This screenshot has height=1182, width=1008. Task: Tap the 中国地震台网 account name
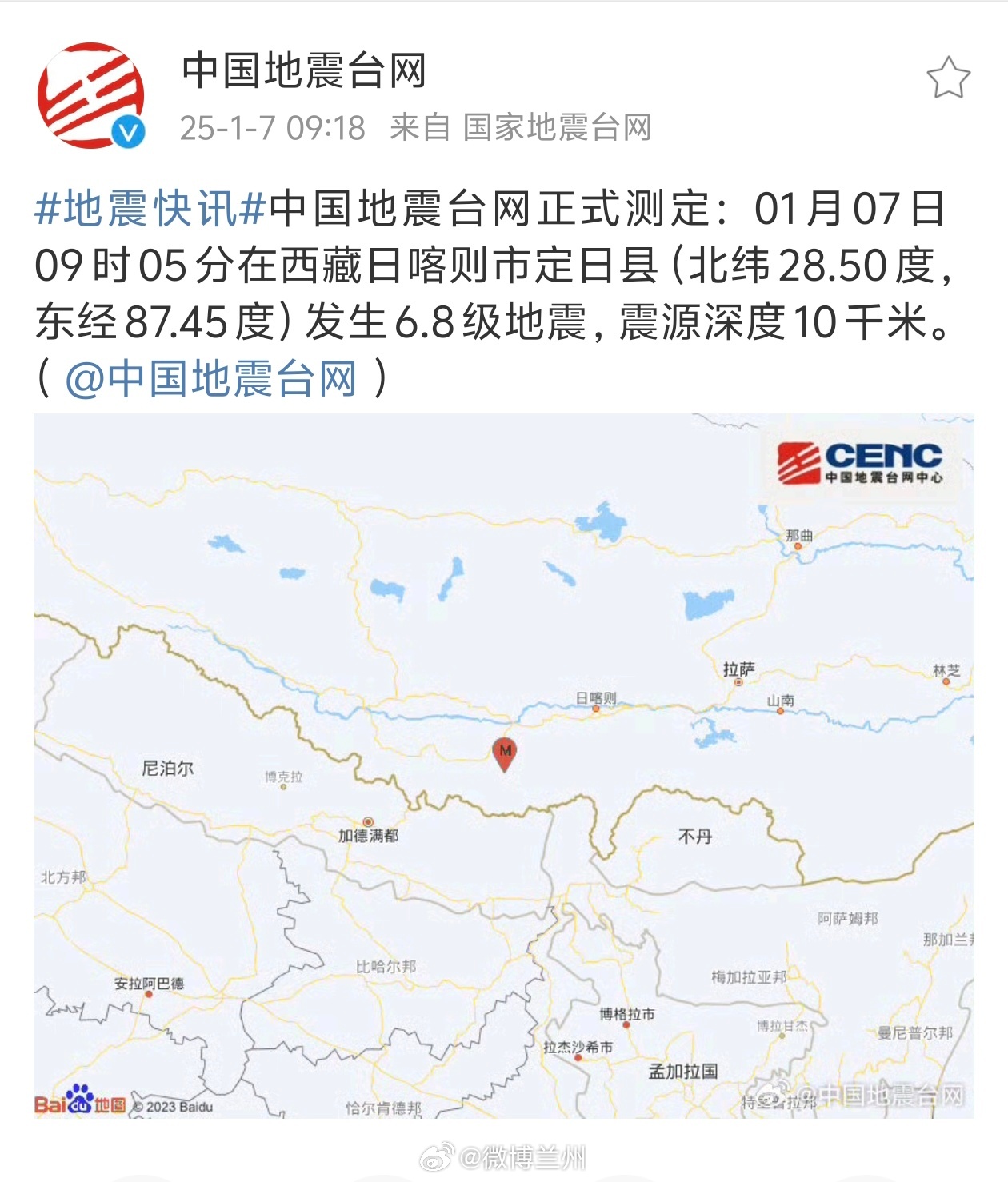(304, 70)
